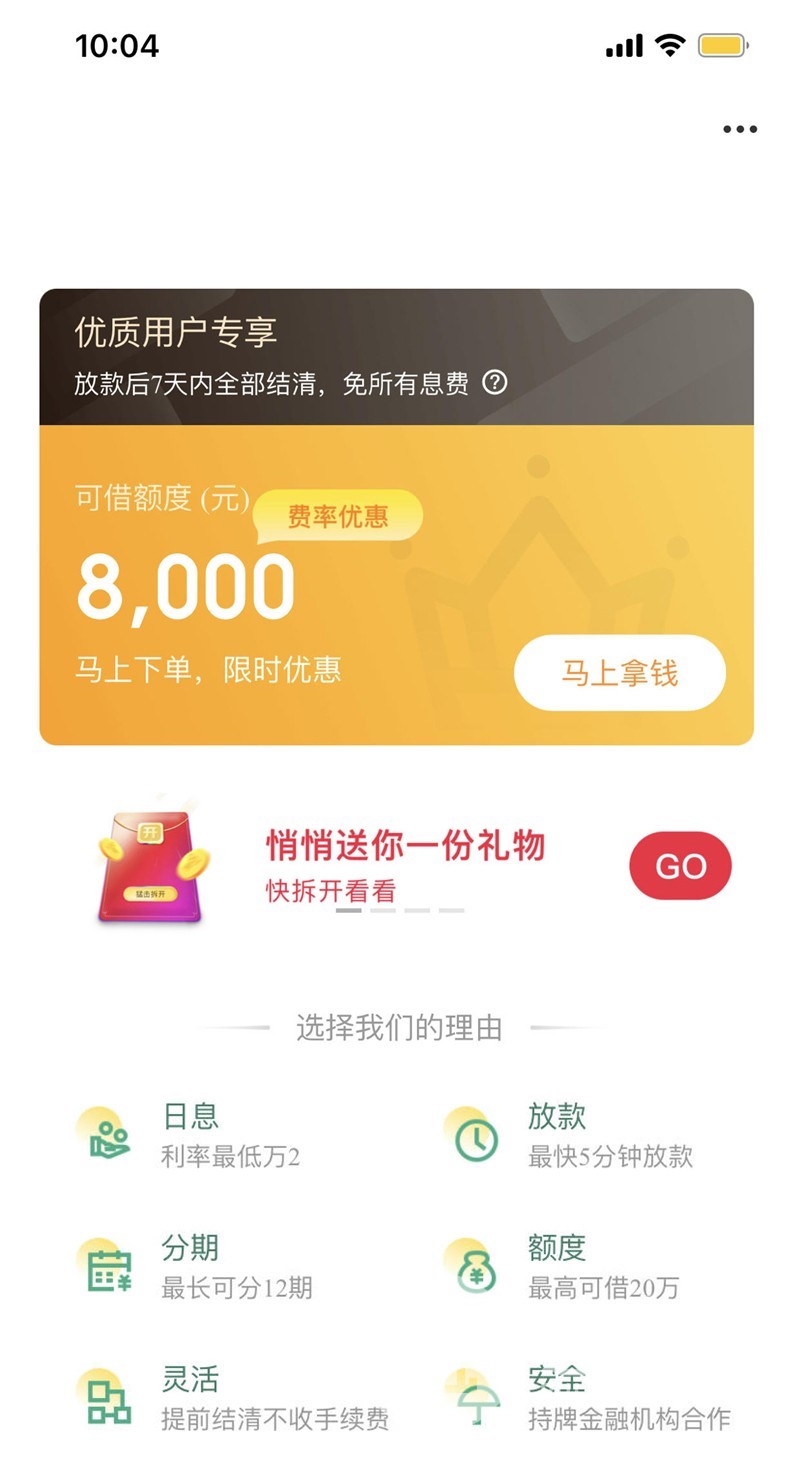Viewport: 800px width, 1471px height.
Task: Tap the 马上拿钱 button
Action: (620, 673)
